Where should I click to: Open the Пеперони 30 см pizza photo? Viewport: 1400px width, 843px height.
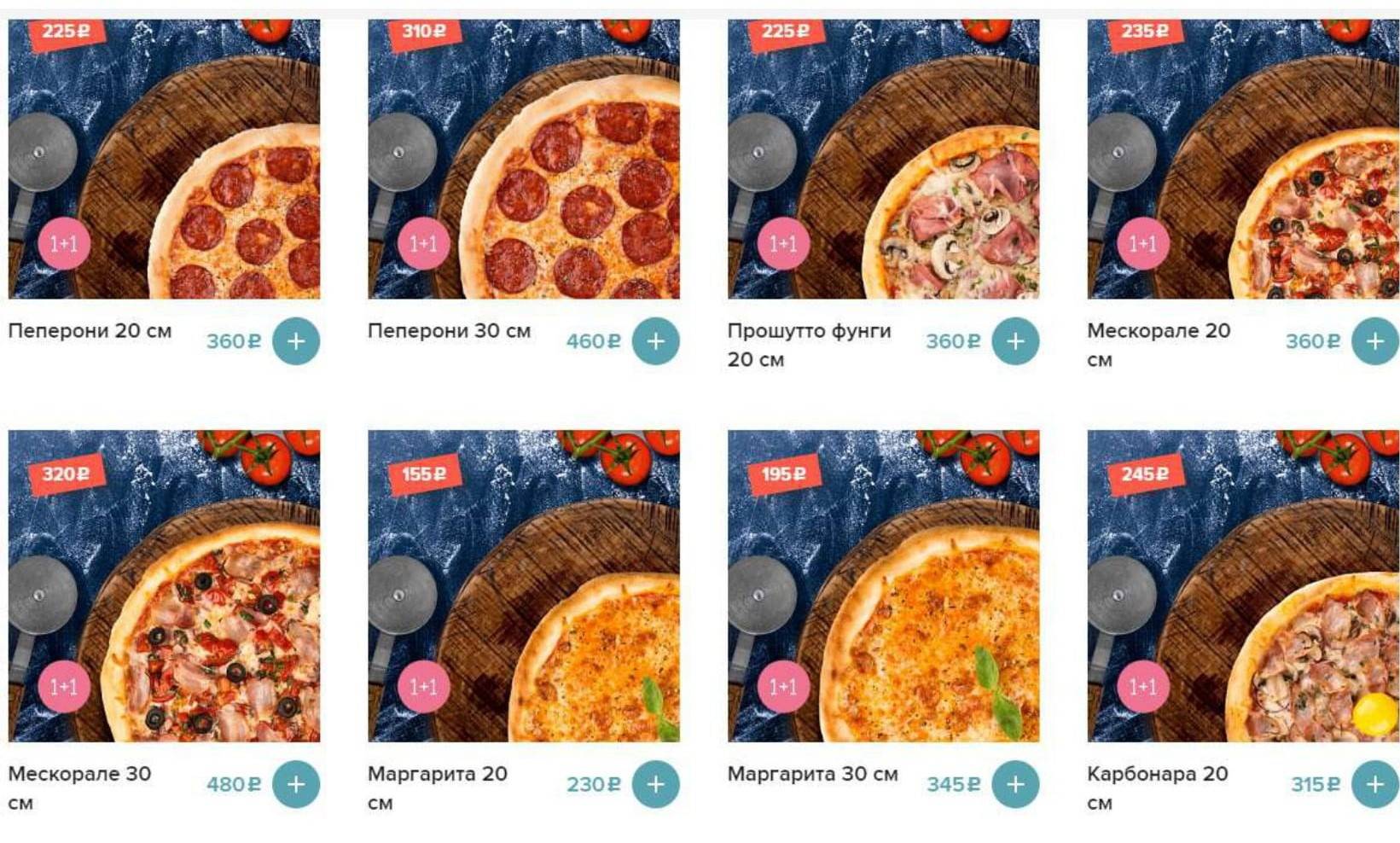point(524,159)
